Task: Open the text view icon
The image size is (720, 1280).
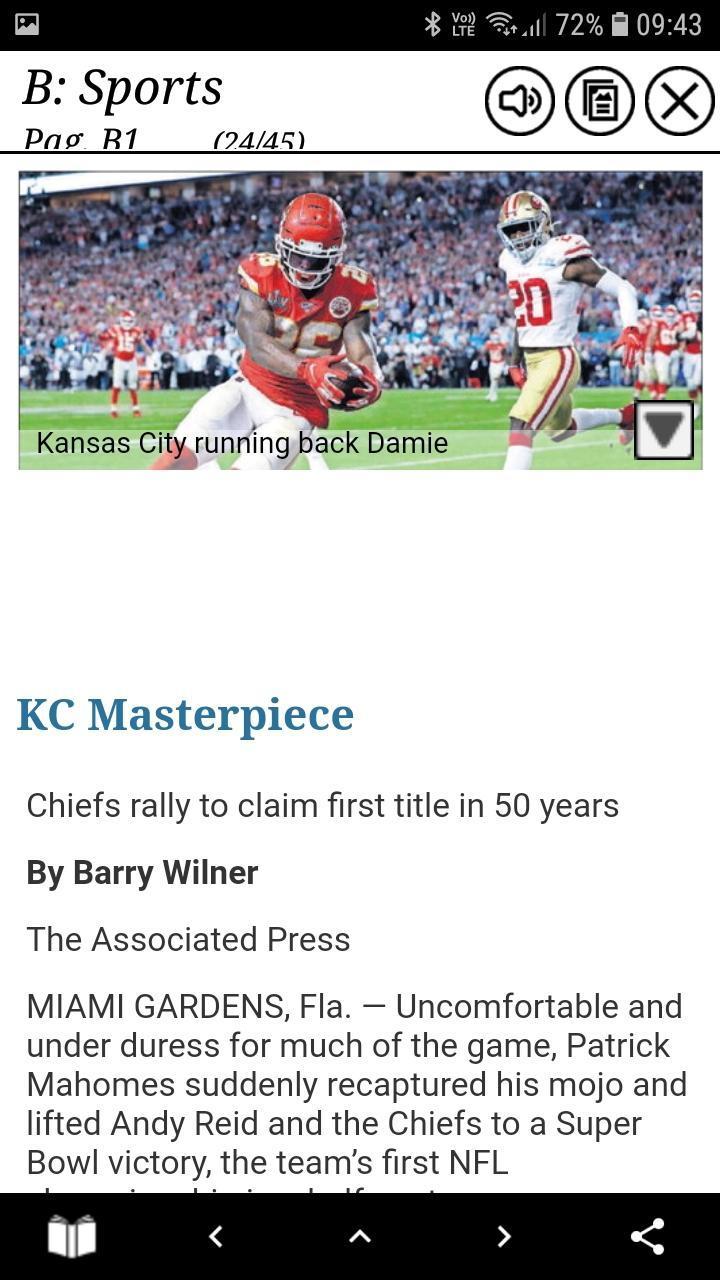Action: [x=600, y=101]
